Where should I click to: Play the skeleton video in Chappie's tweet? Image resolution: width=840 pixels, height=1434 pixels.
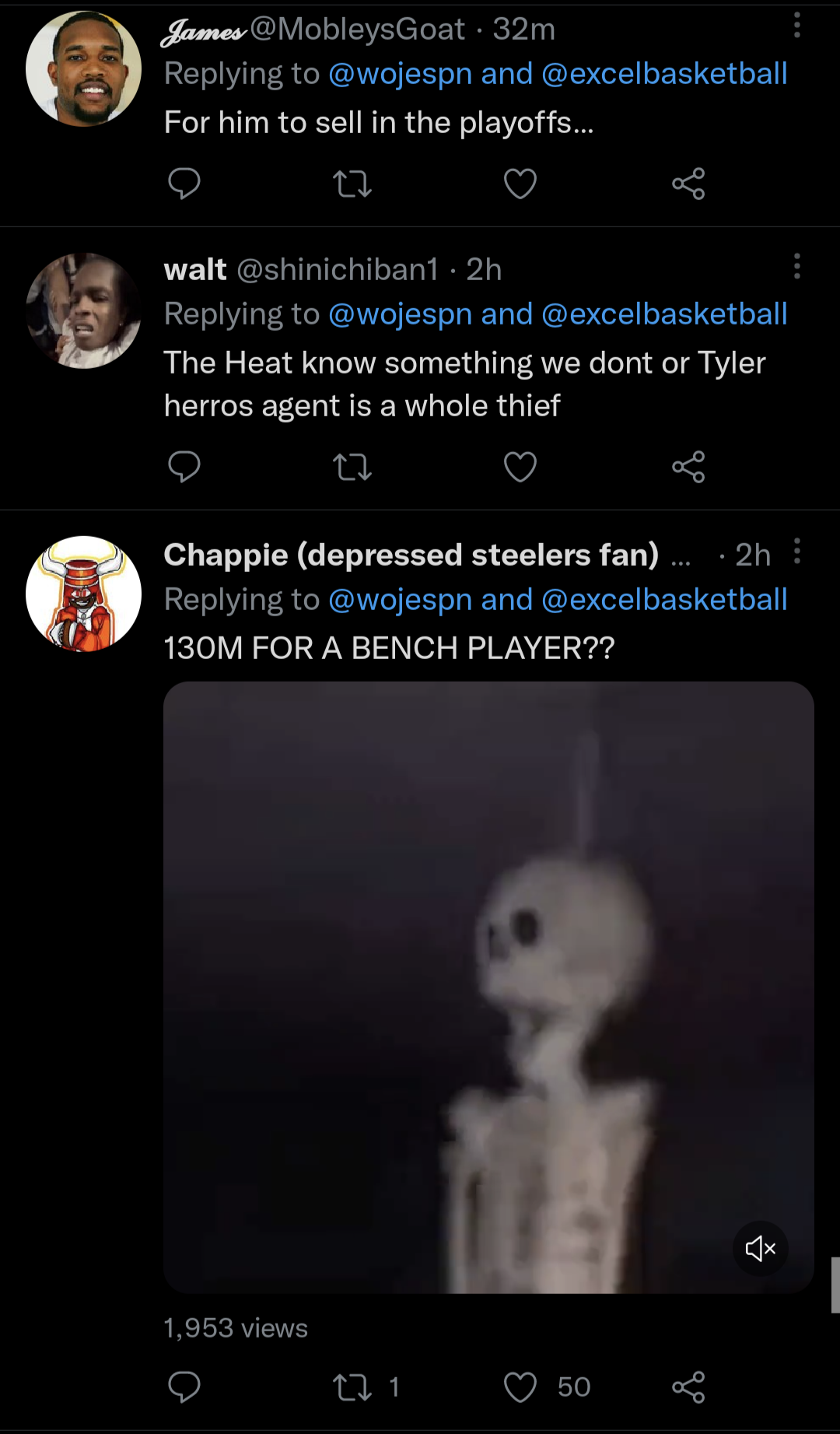coord(488,987)
